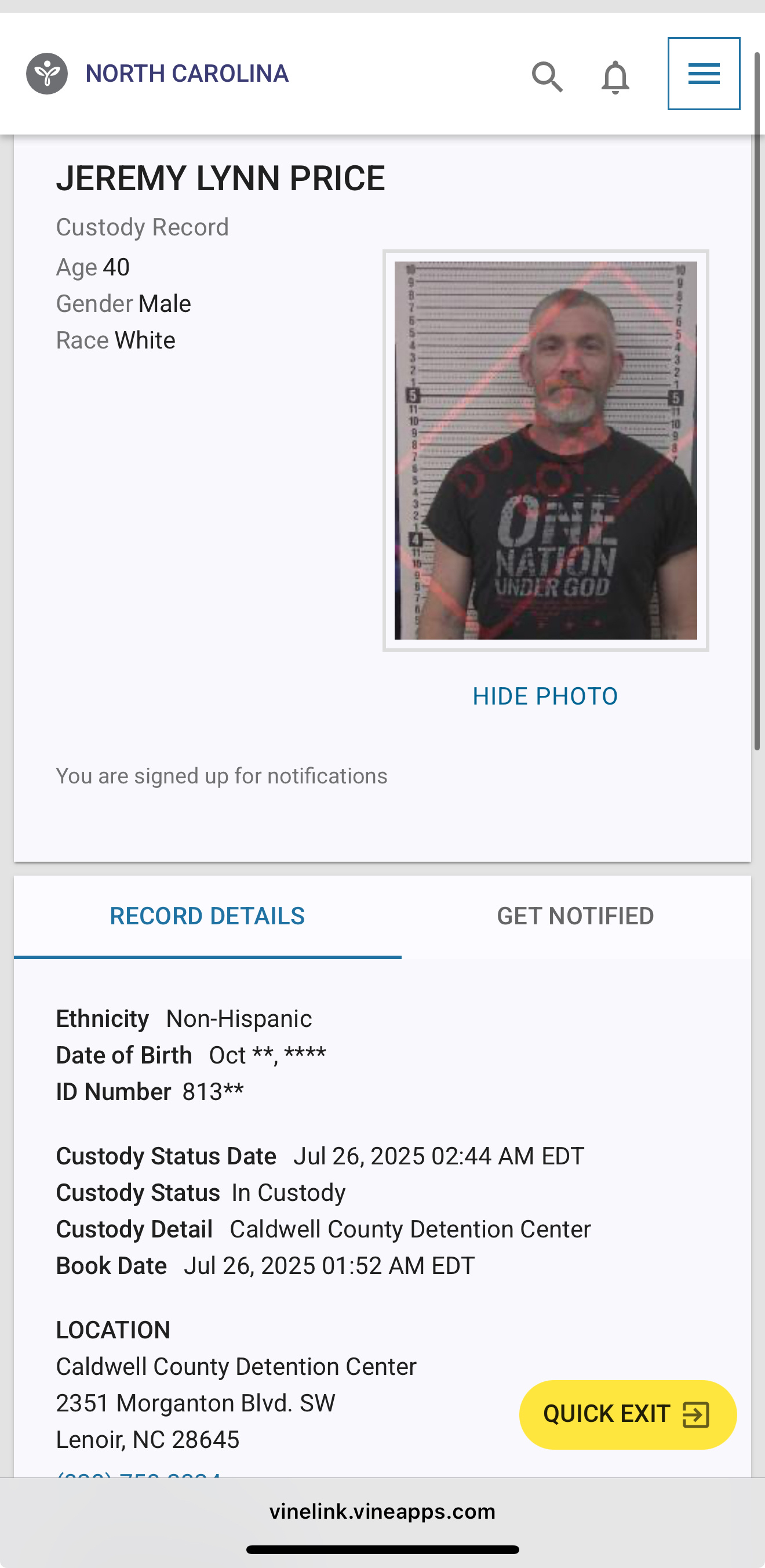The image size is (765, 1568).
Task: Hit the QUICK EXIT button
Action: pyautogui.click(x=628, y=1414)
